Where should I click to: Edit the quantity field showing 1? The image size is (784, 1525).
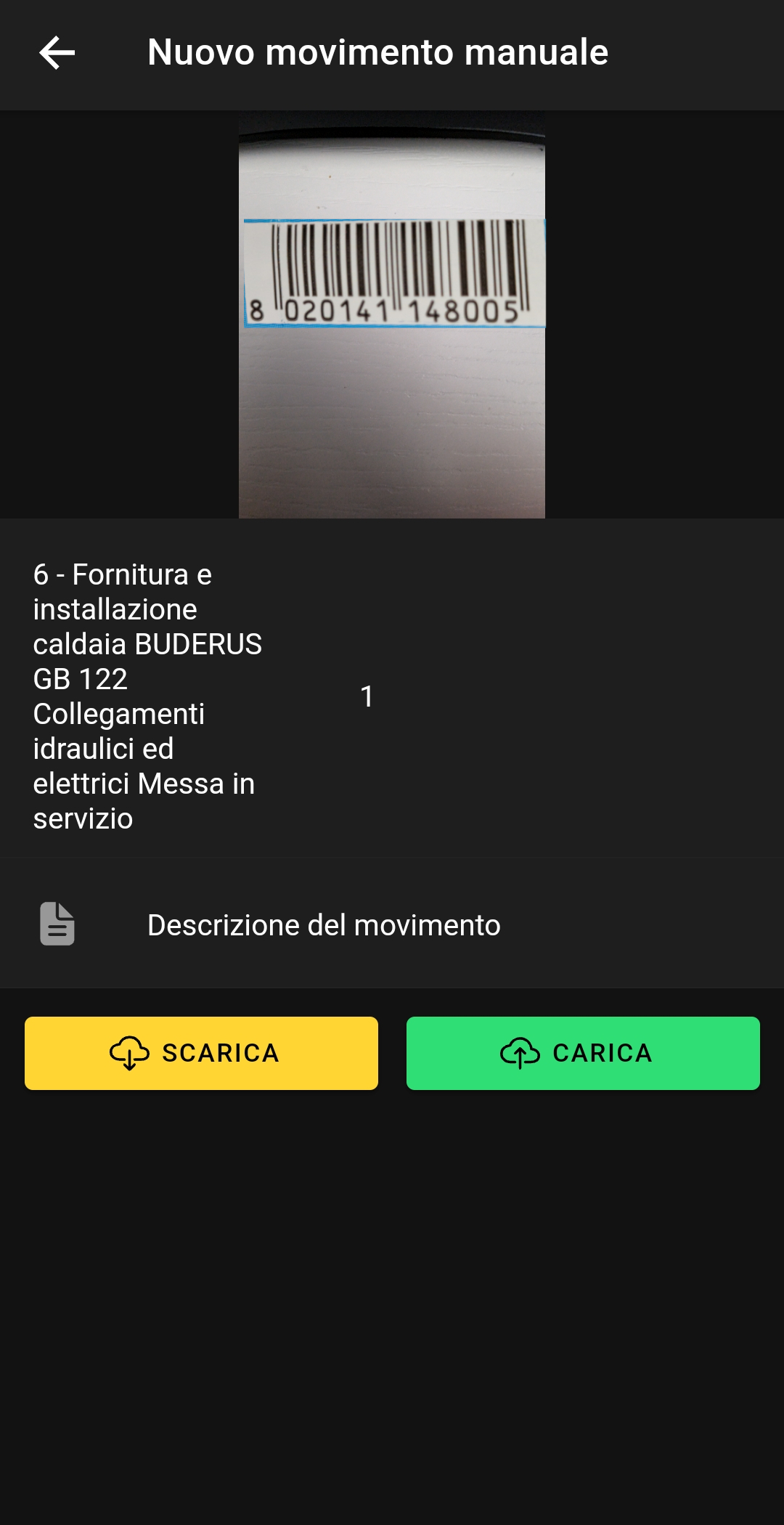click(367, 696)
